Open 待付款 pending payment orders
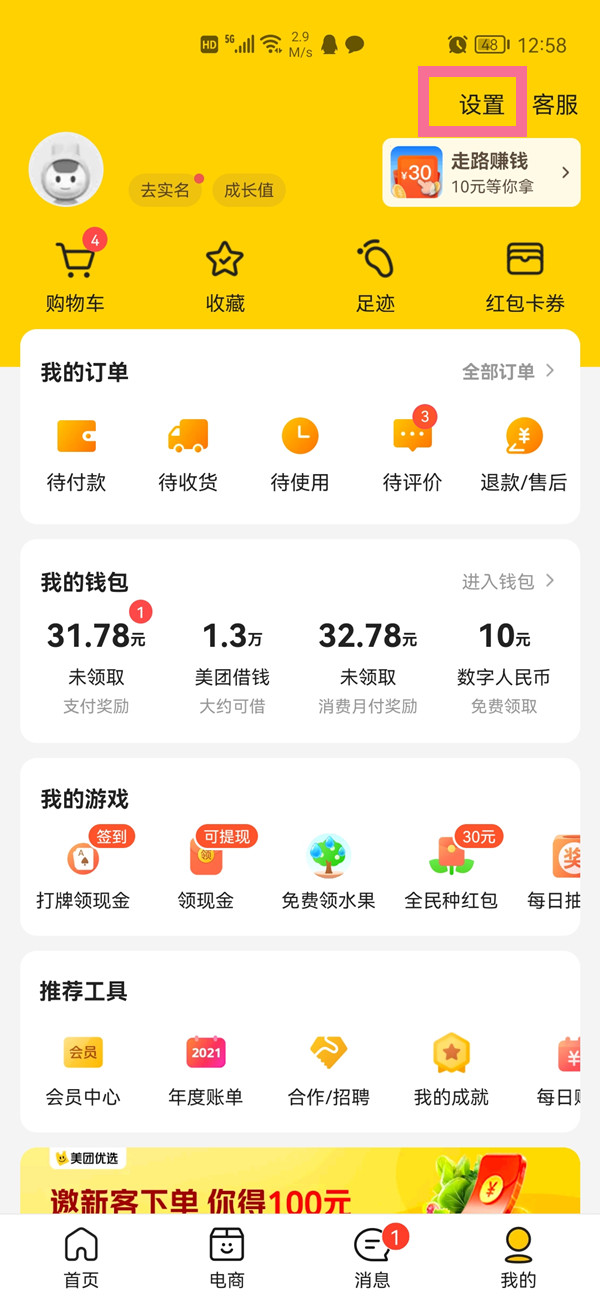Image resolution: width=600 pixels, height=1300 pixels. click(76, 455)
